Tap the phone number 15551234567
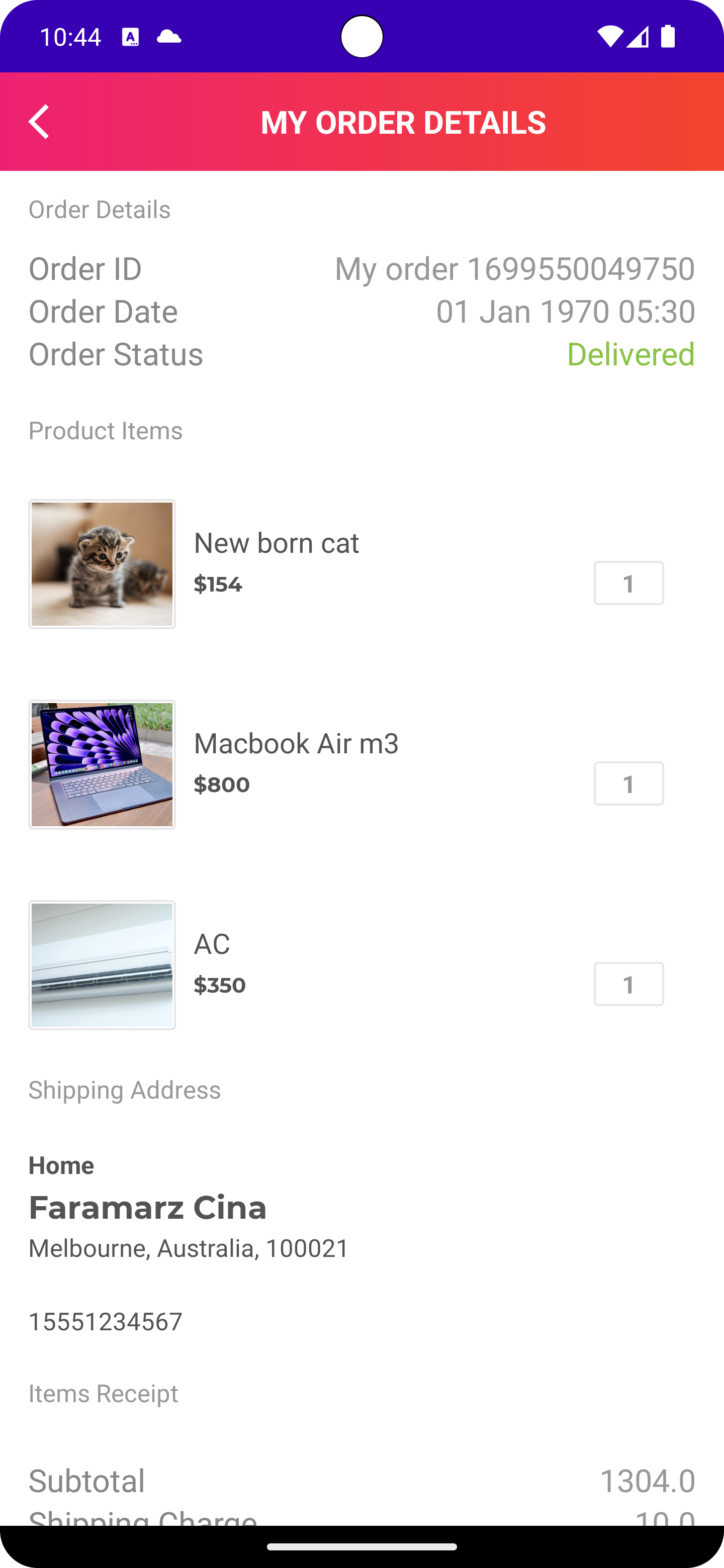The width and height of the screenshot is (724, 1568). click(x=105, y=1321)
